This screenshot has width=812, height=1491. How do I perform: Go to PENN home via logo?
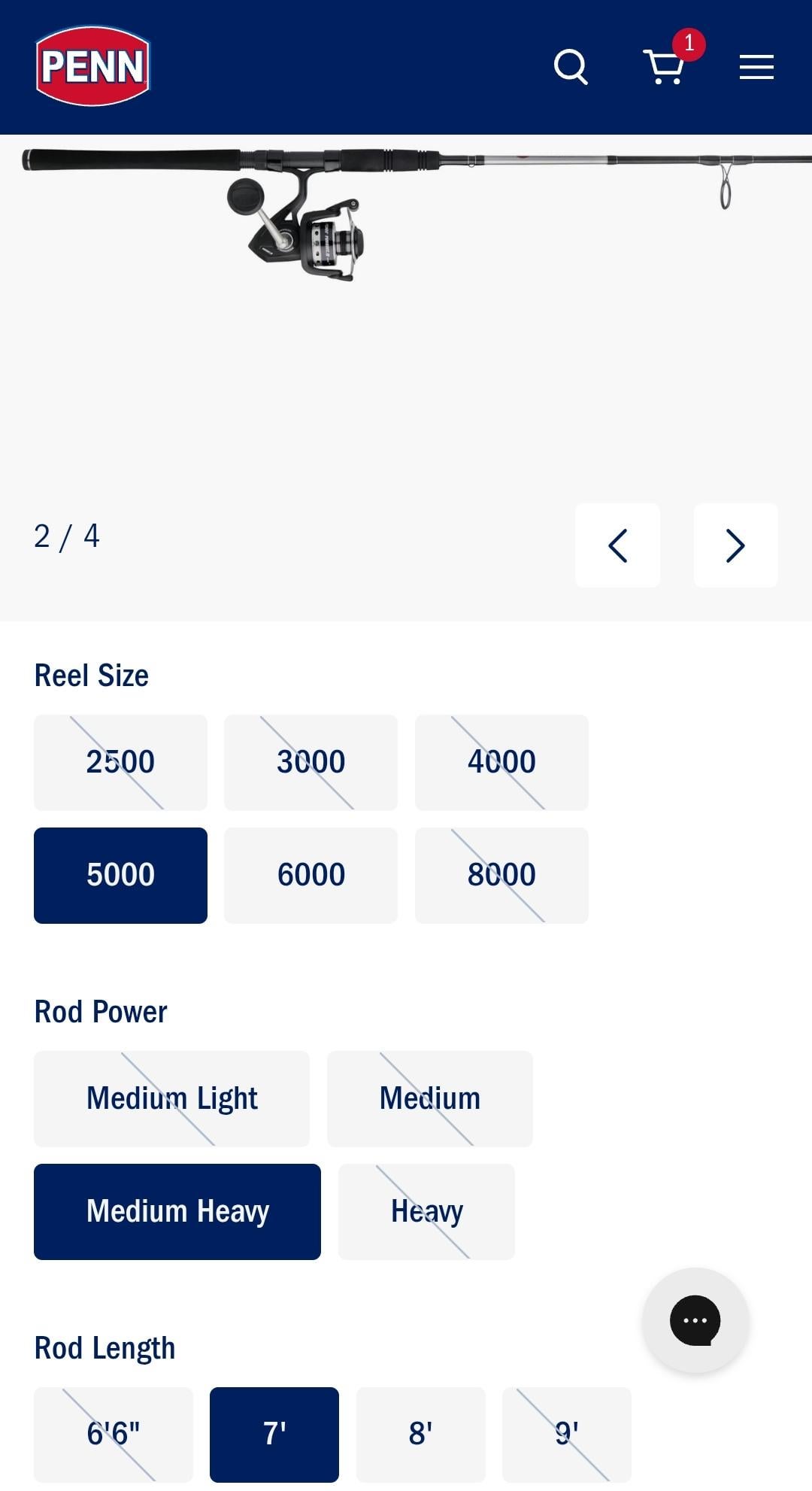[x=93, y=66]
